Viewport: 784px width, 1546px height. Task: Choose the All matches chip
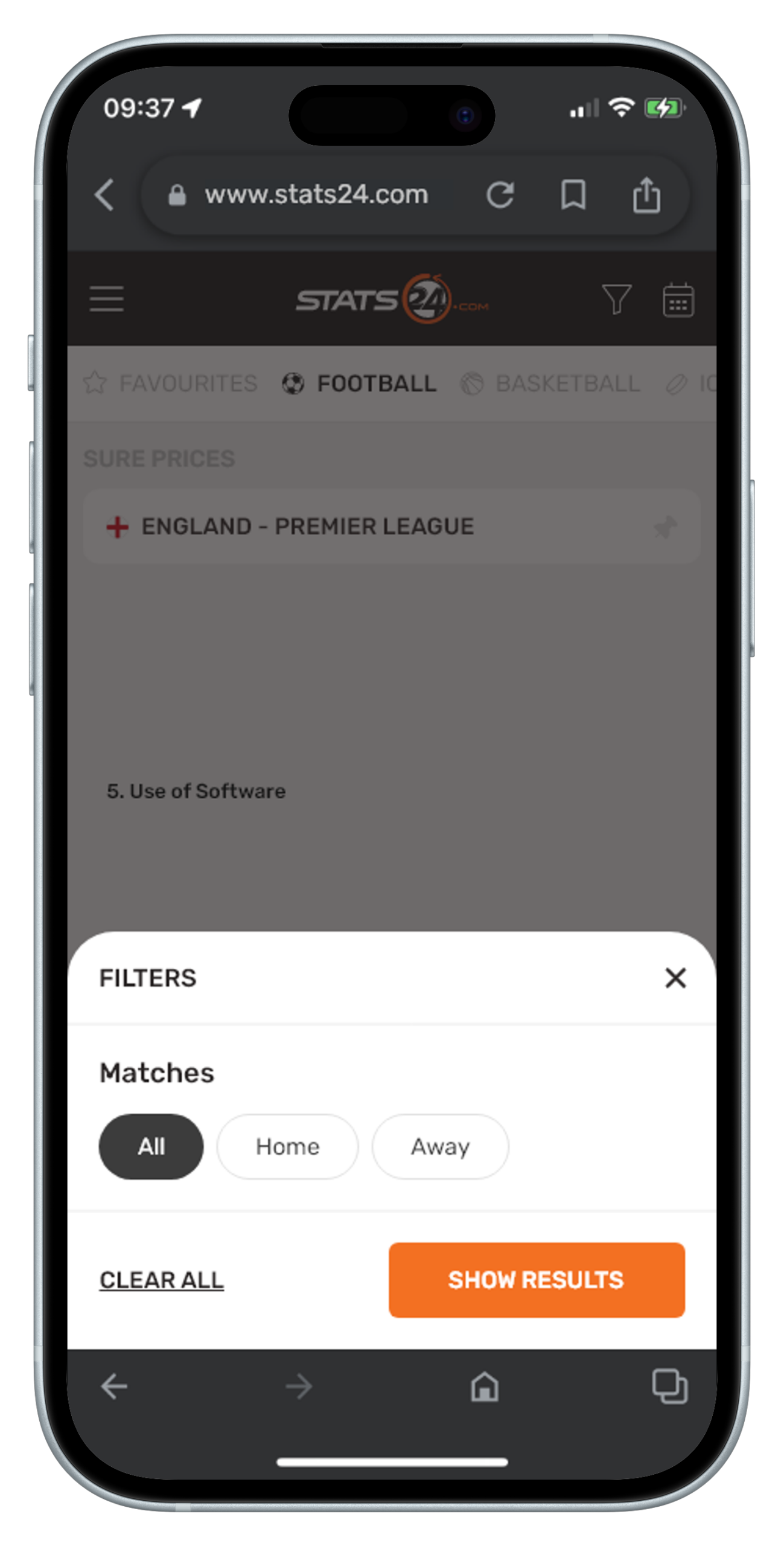pyautogui.click(x=151, y=1146)
